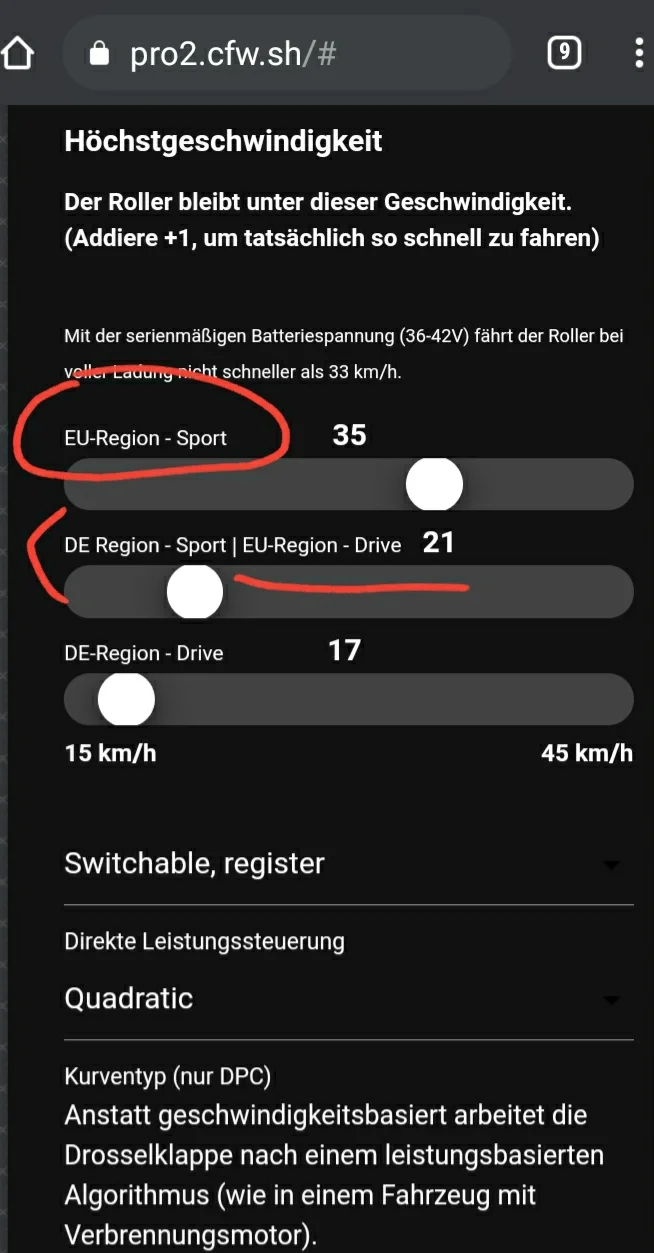Tap the pro2.cfw.sh address bar
The image size is (654, 1253).
pos(286,54)
